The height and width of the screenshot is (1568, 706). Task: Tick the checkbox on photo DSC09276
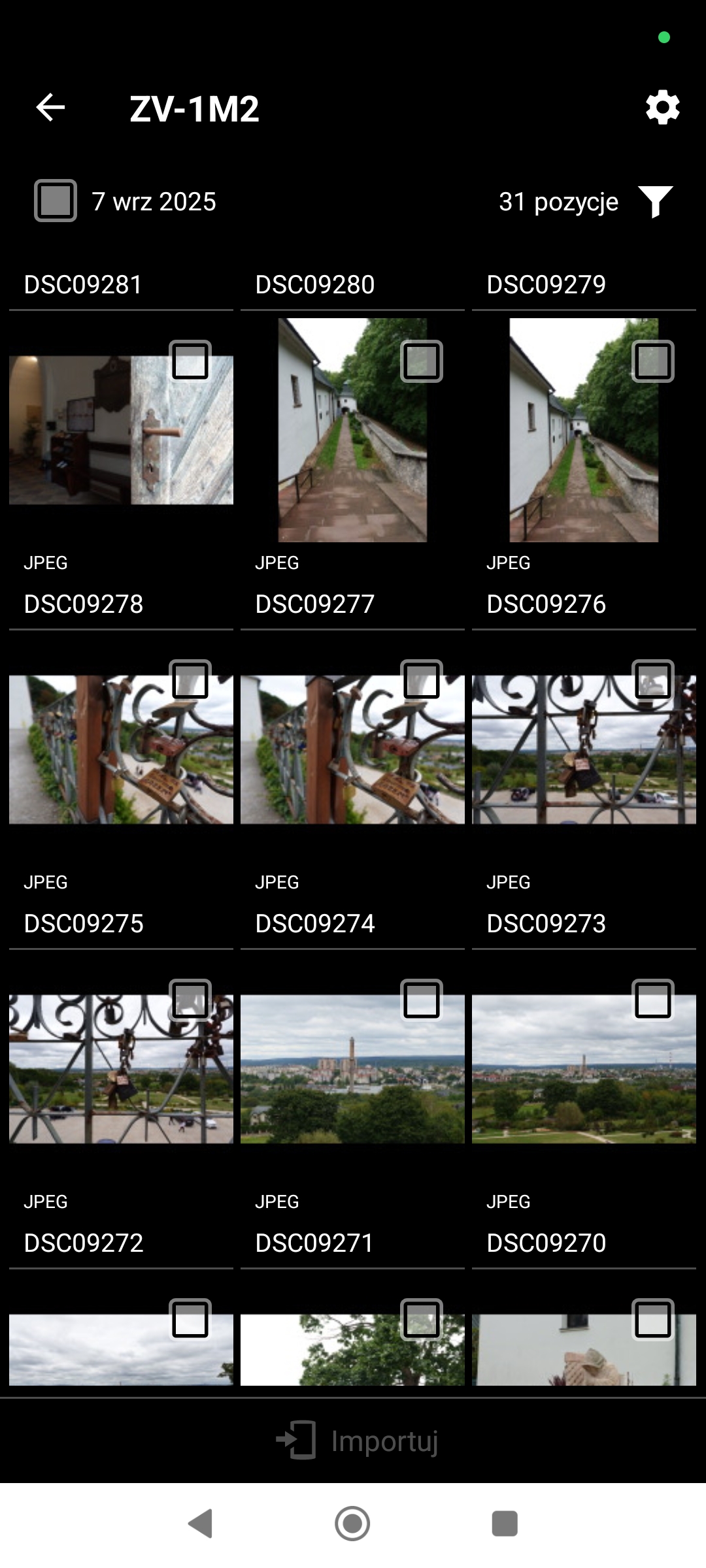tap(653, 361)
